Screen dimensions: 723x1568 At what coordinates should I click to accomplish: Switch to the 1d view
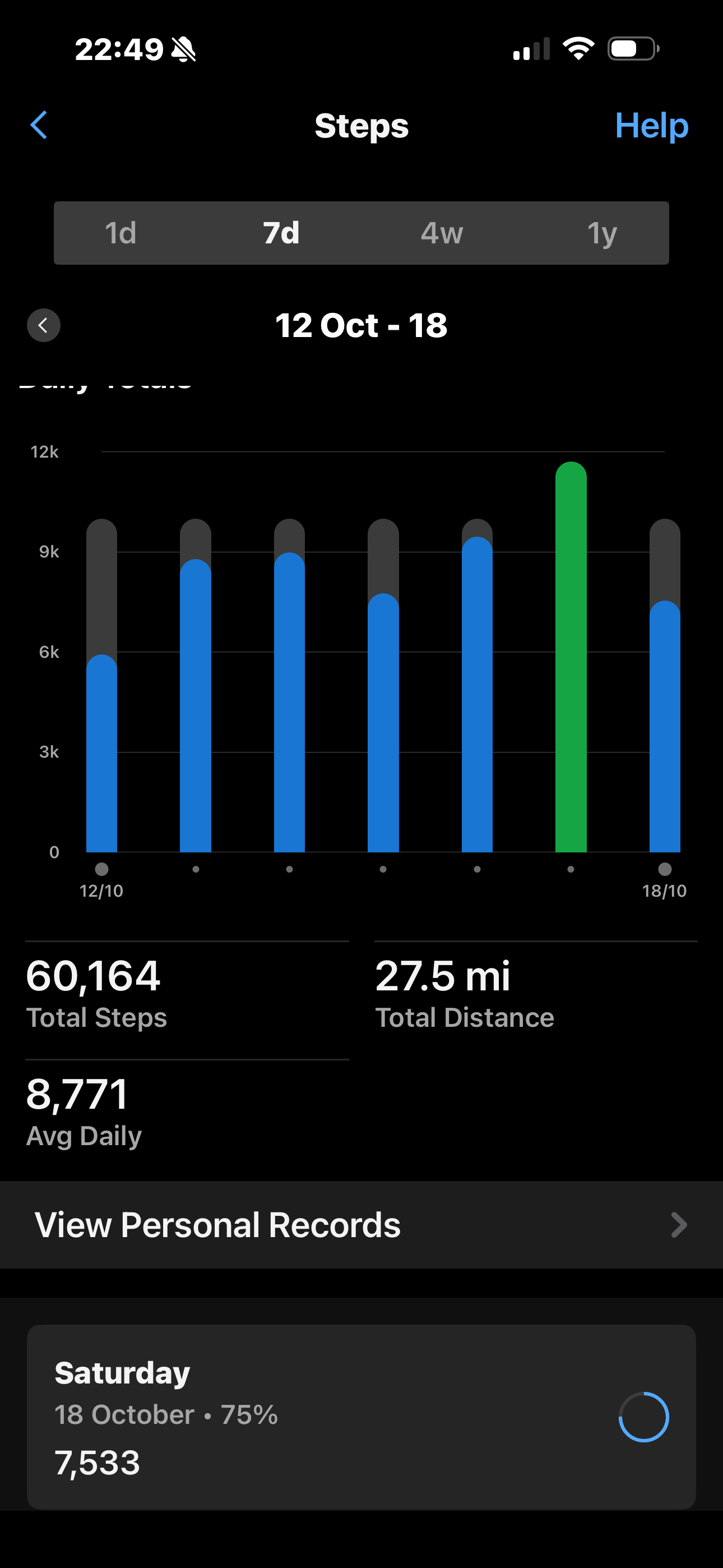[121, 233]
